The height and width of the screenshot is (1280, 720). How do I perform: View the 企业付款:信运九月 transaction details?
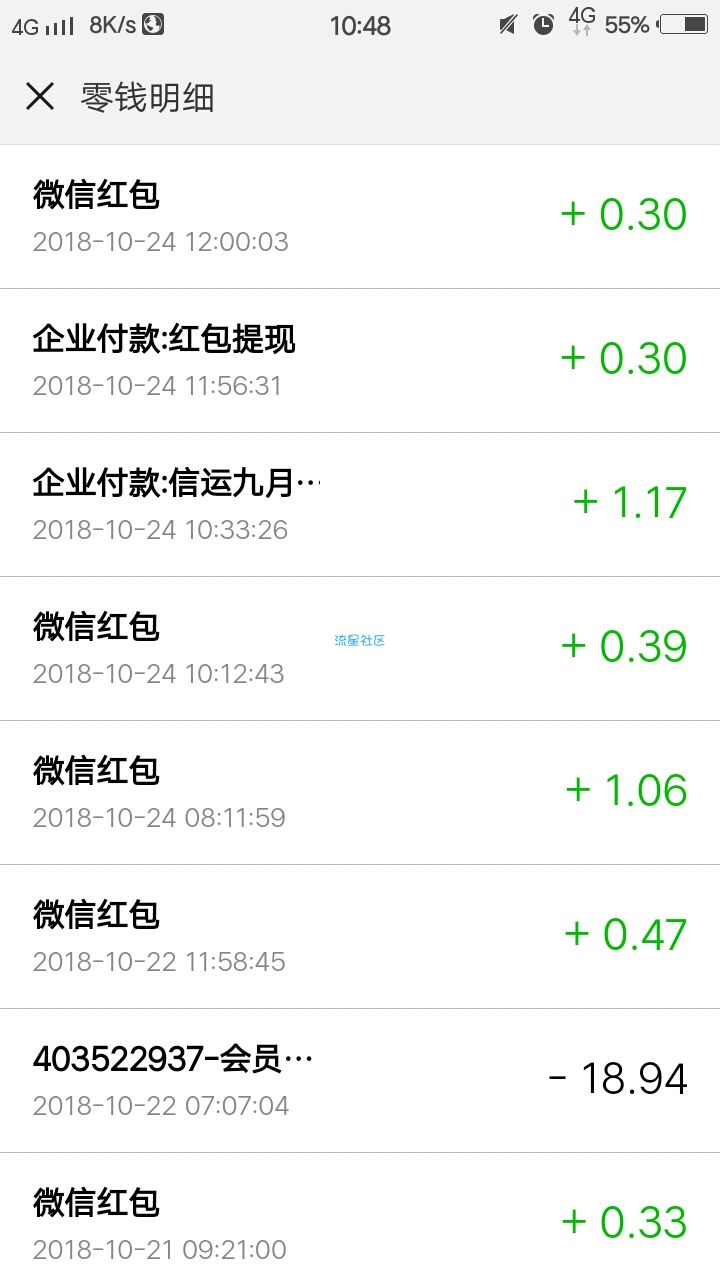pos(360,504)
